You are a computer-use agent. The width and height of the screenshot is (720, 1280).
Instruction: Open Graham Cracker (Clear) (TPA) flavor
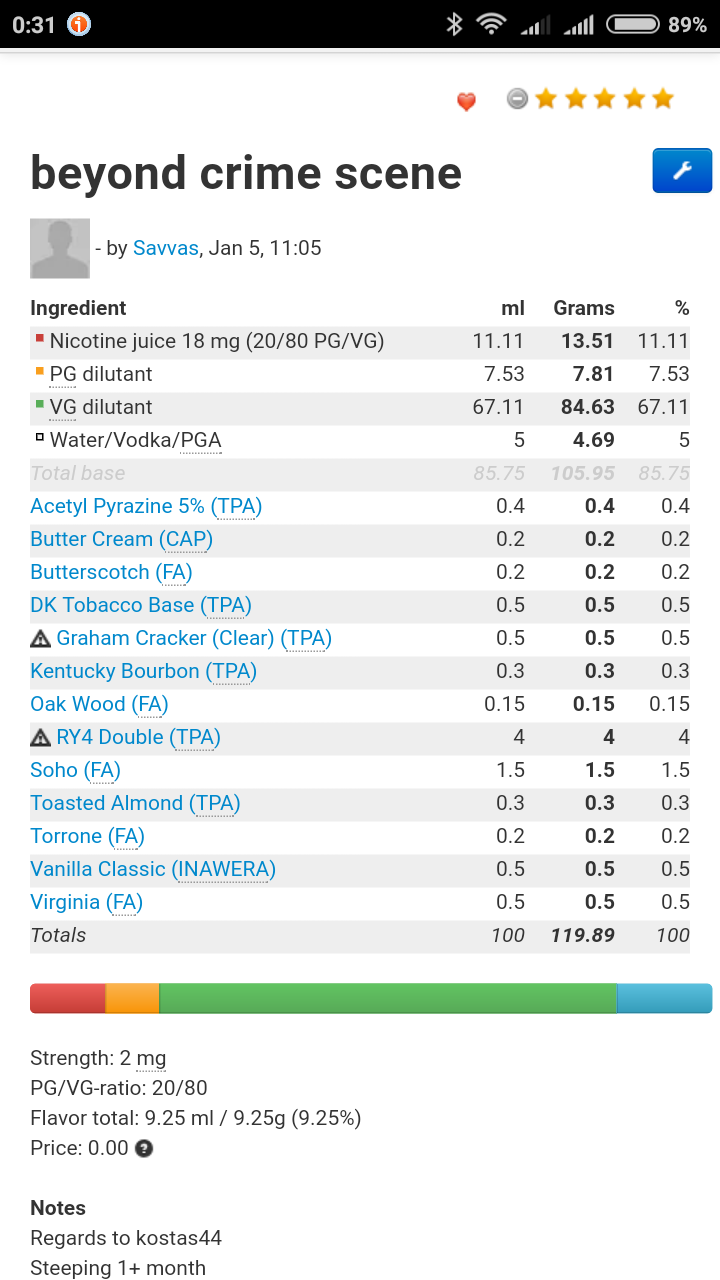(x=194, y=638)
